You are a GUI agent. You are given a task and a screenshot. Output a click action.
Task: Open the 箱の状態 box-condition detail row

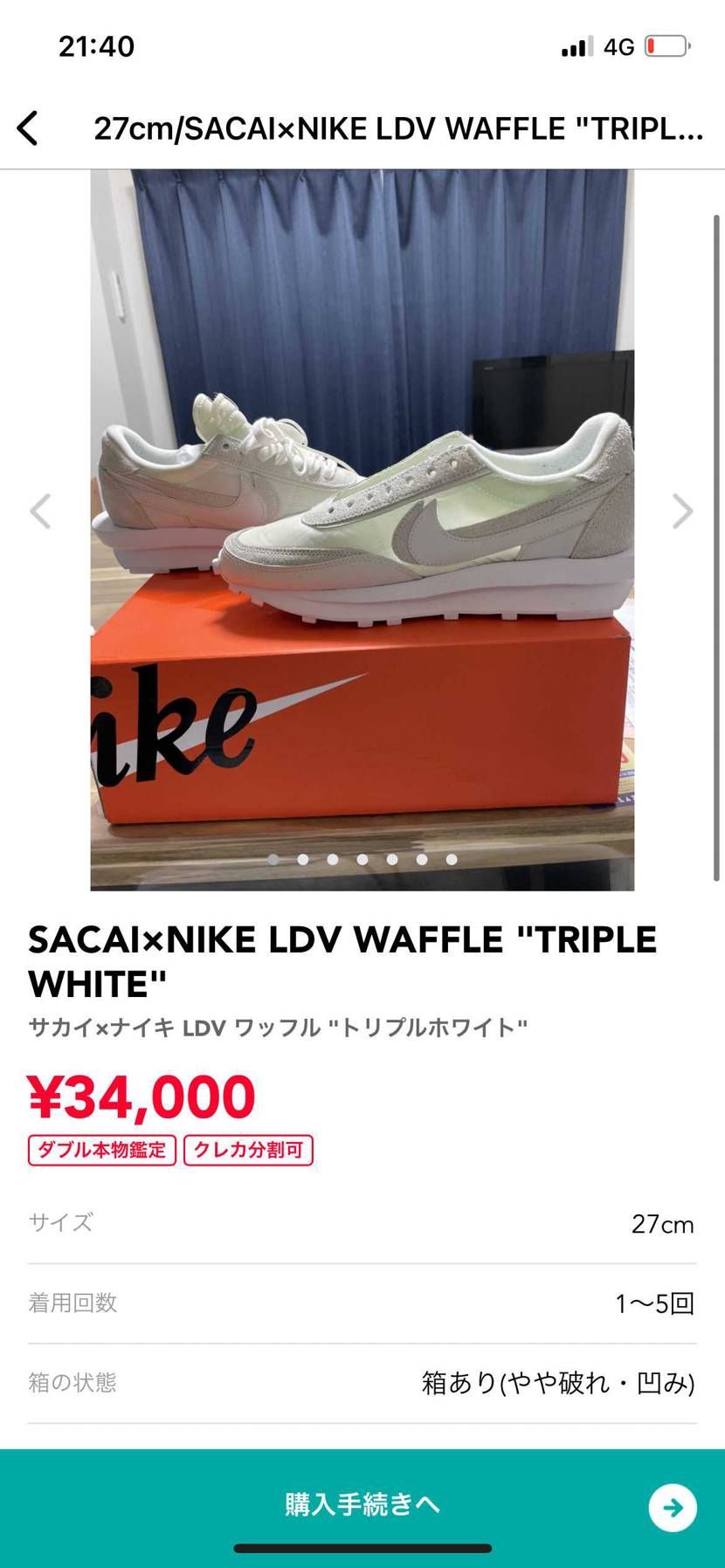362,1382
